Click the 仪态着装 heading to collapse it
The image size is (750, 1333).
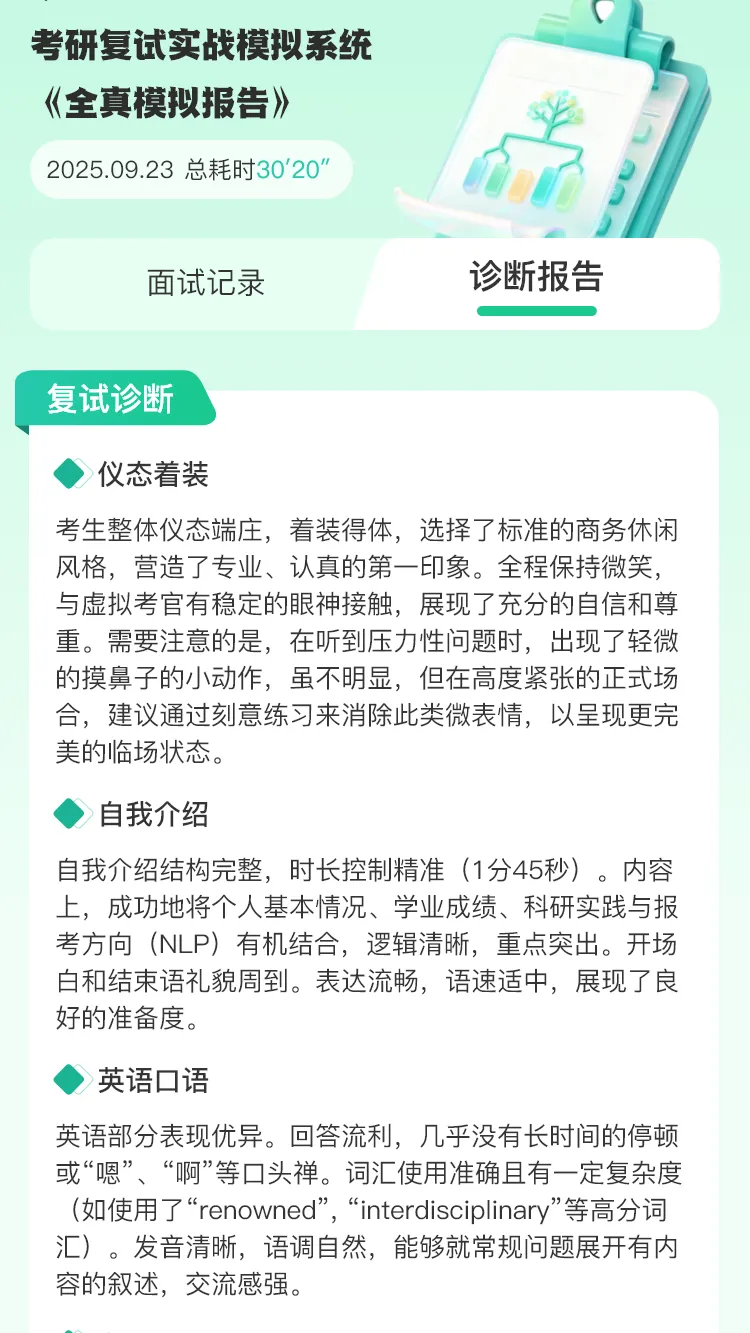150,472
